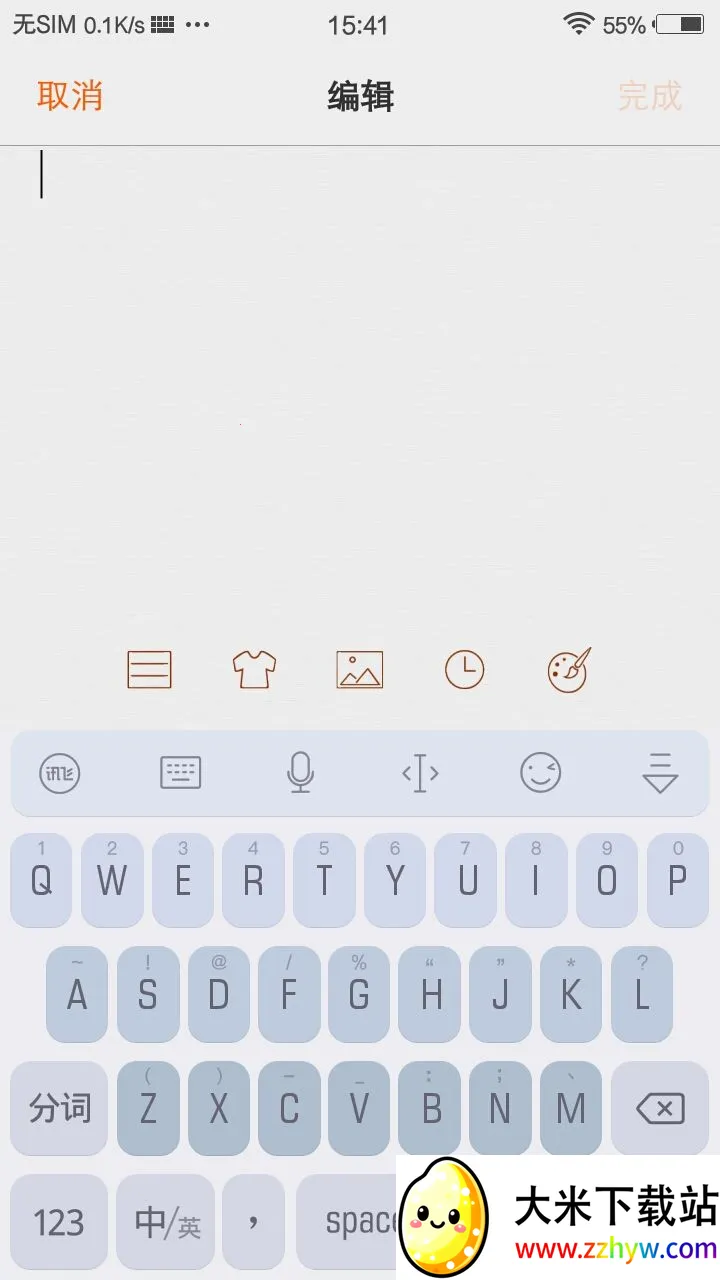720x1280 pixels.
Task: Tap 完成 to finish the note
Action: [649, 96]
